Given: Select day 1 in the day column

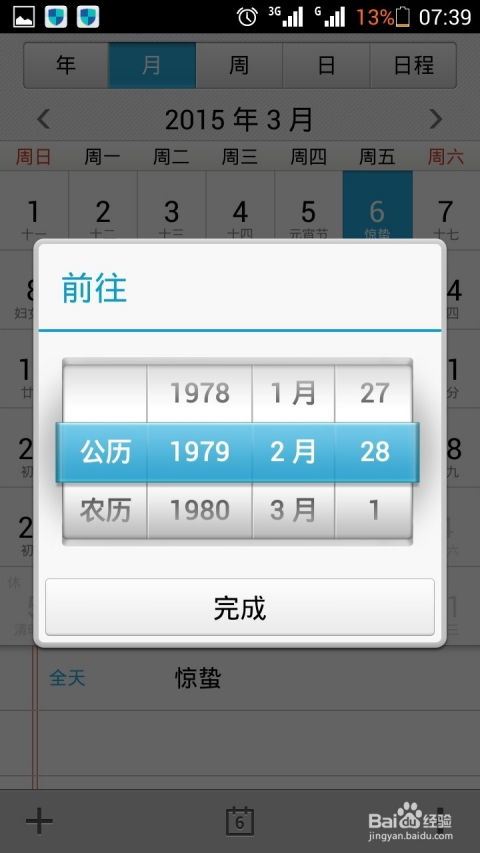Looking at the screenshot, I should [374, 510].
